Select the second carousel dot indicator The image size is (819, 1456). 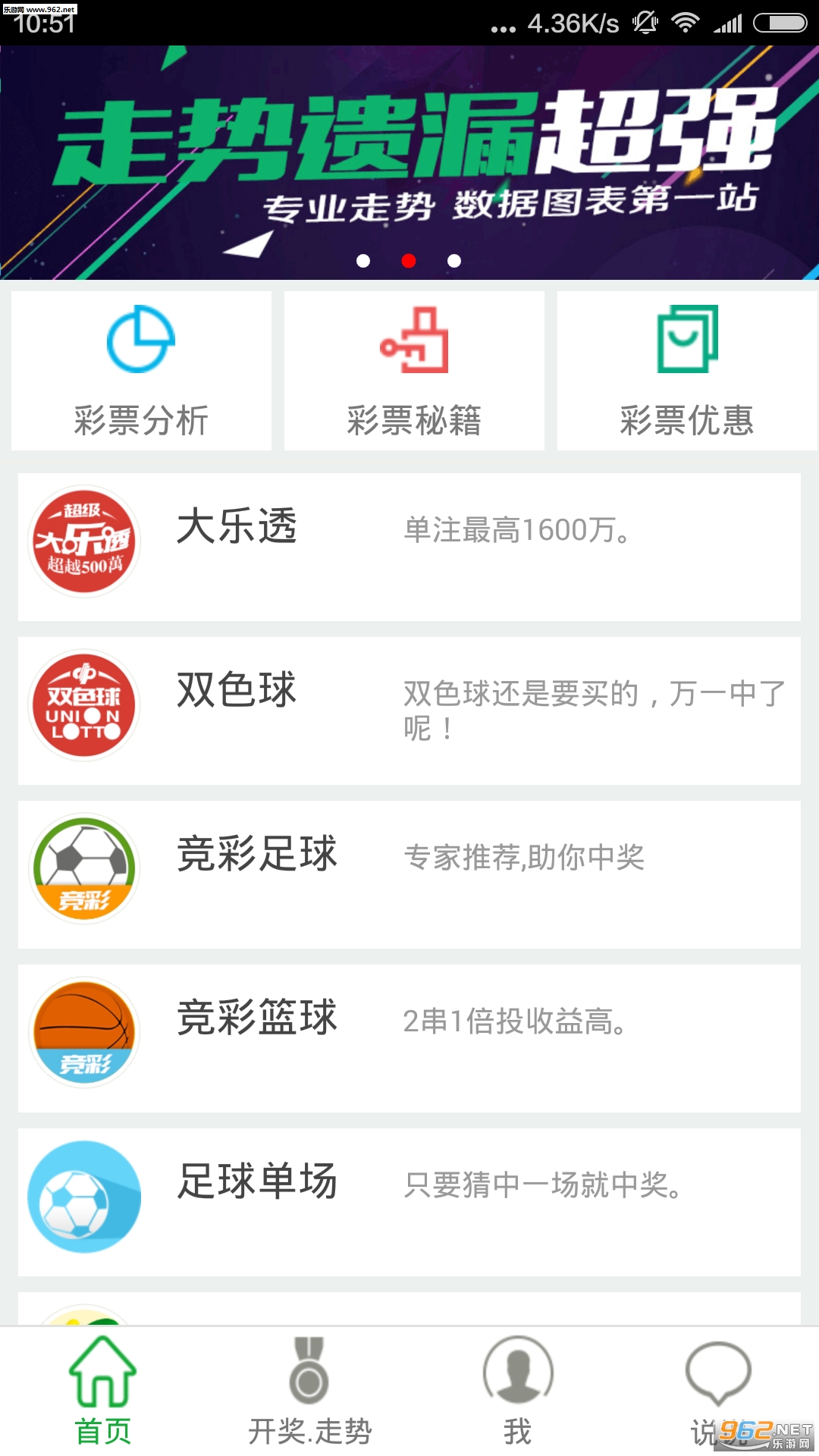pyautogui.click(x=409, y=260)
